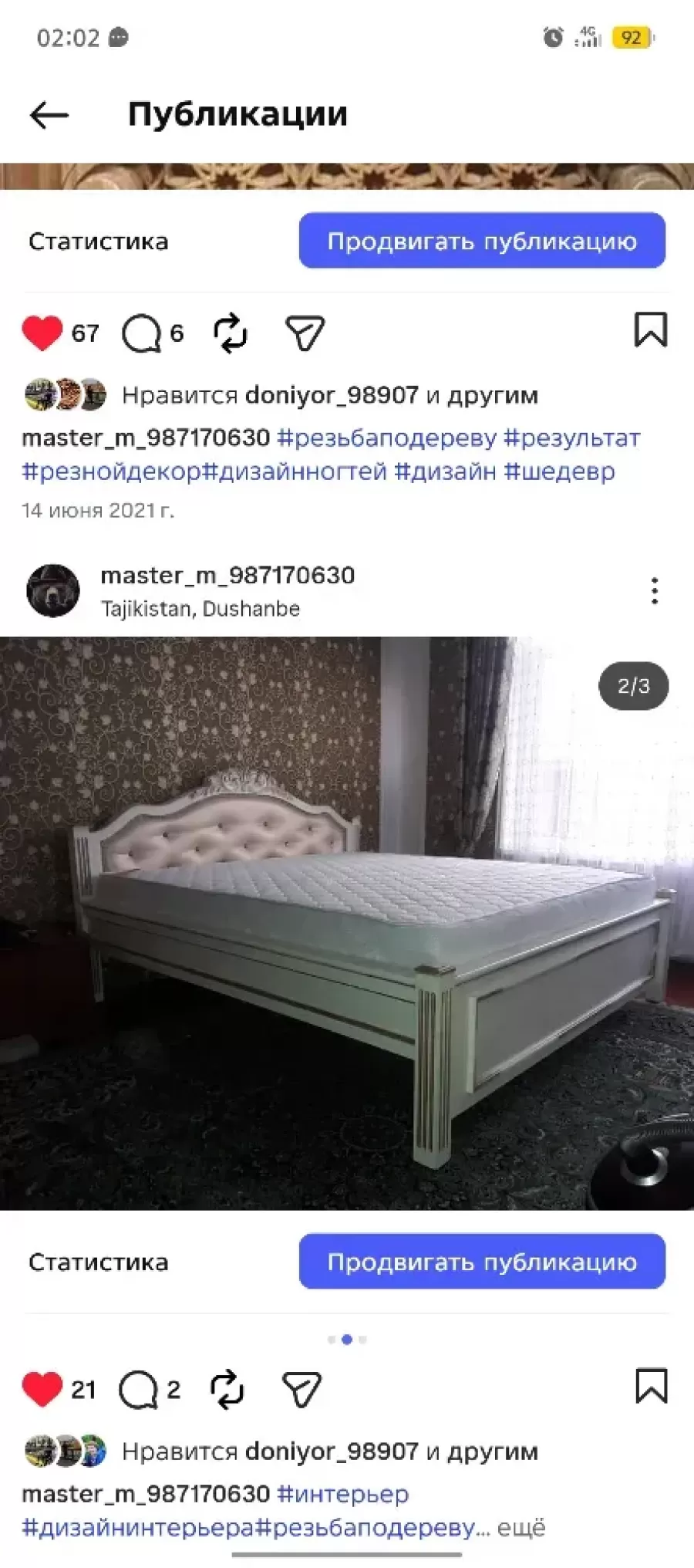Viewport: 694px width, 1568px height.
Task: Like the bed post with 21 likes
Action: click(x=42, y=1390)
